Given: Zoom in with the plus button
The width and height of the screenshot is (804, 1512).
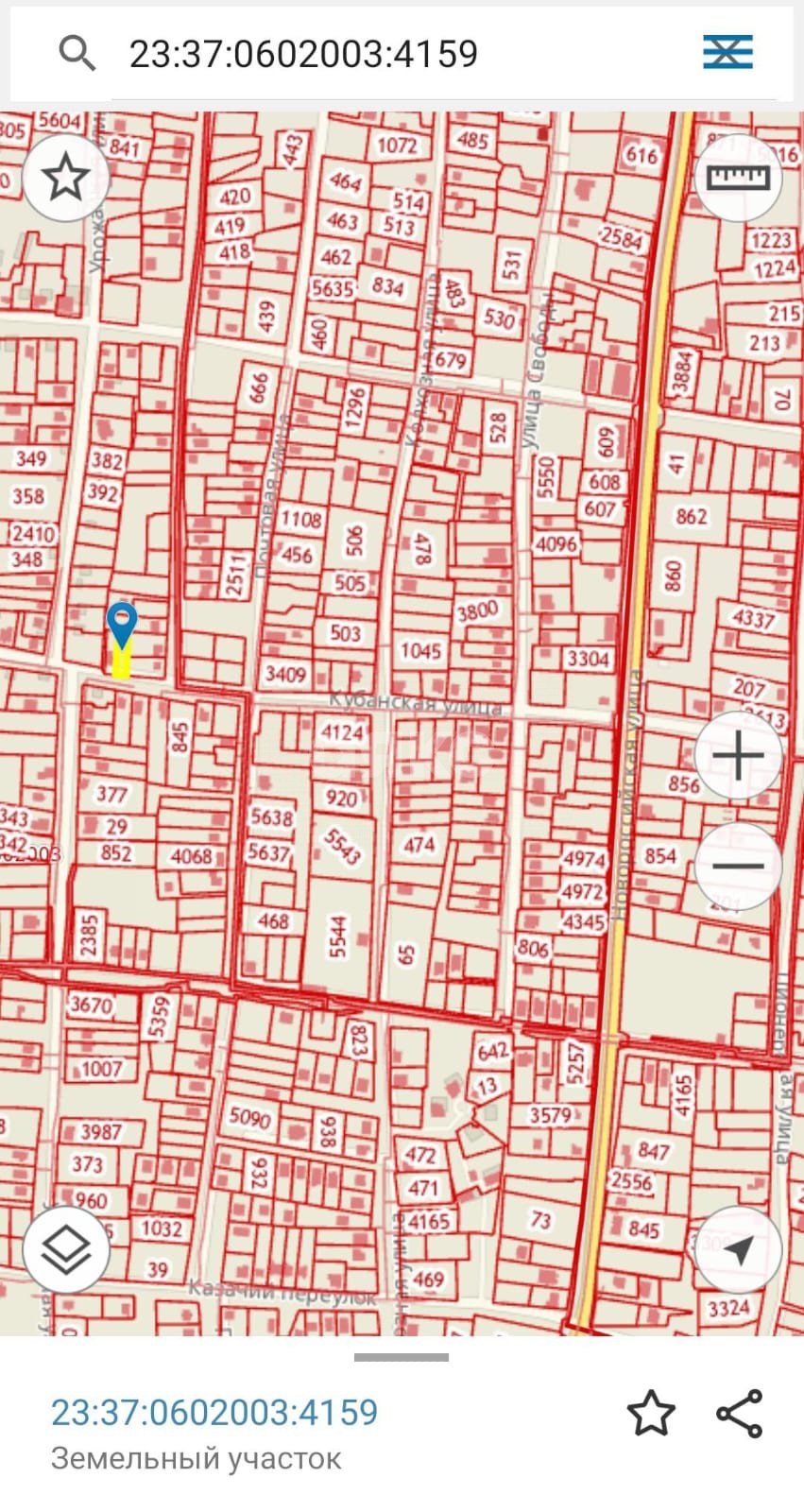Looking at the screenshot, I should point(738,756).
